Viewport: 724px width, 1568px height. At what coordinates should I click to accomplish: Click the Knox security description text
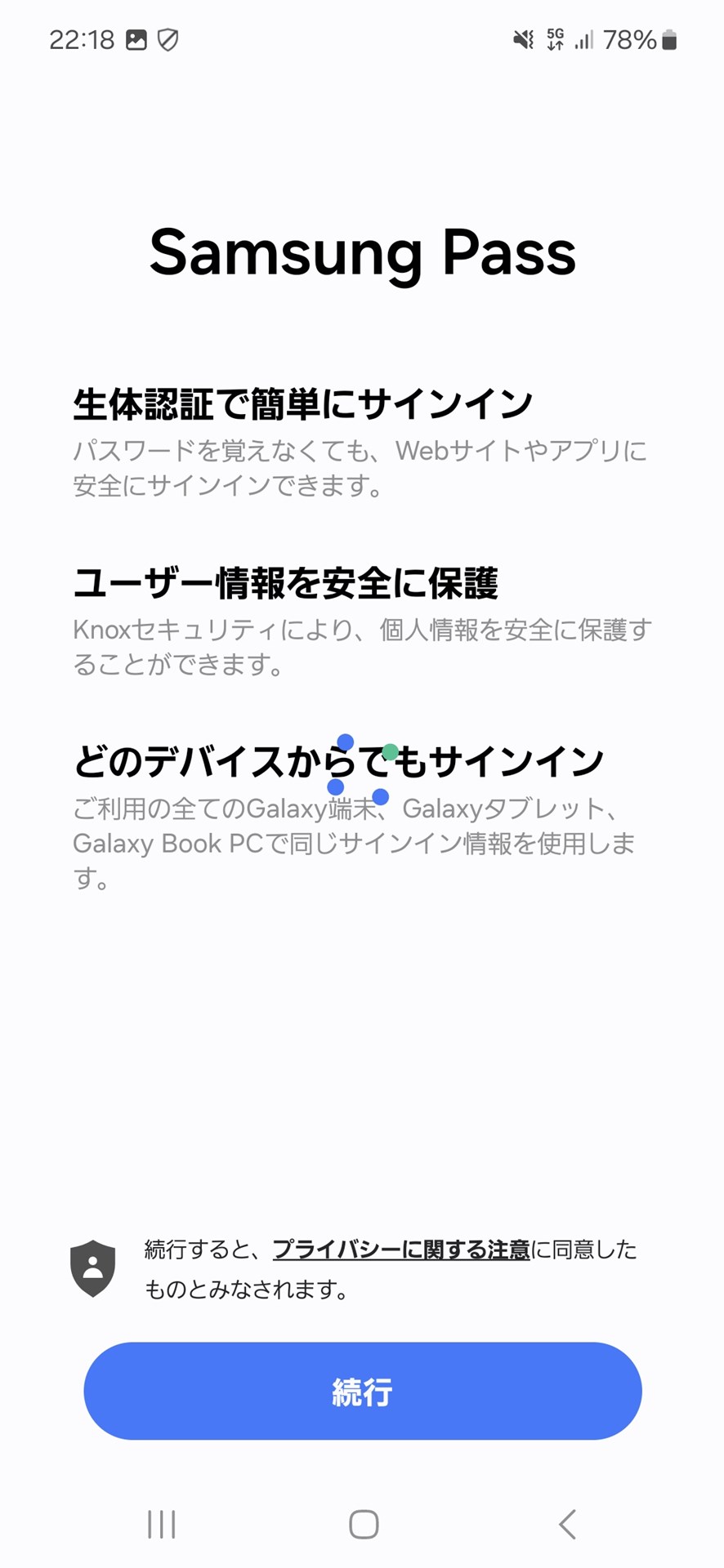pos(362,645)
